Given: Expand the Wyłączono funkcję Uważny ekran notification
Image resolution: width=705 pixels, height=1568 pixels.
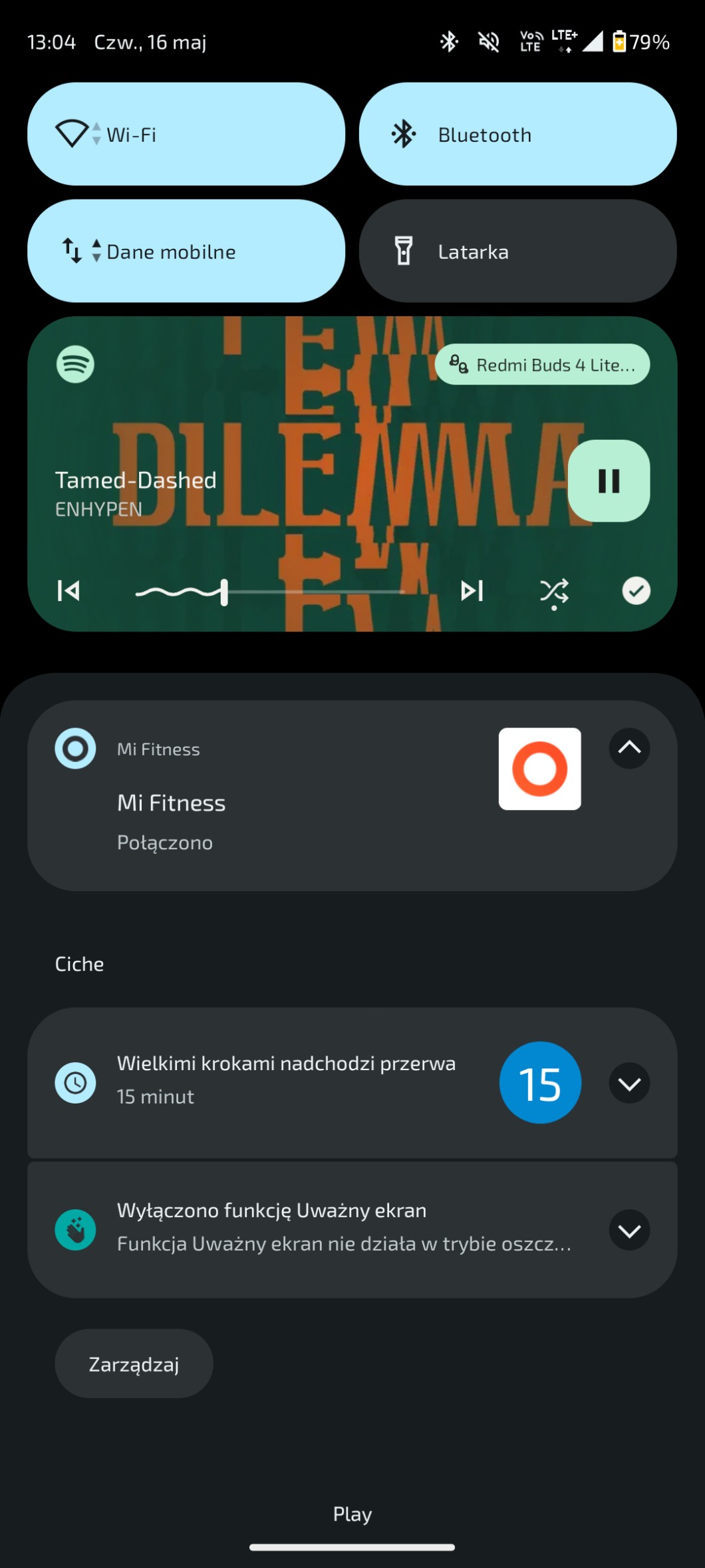Looking at the screenshot, I should (x=629, y=1230).
